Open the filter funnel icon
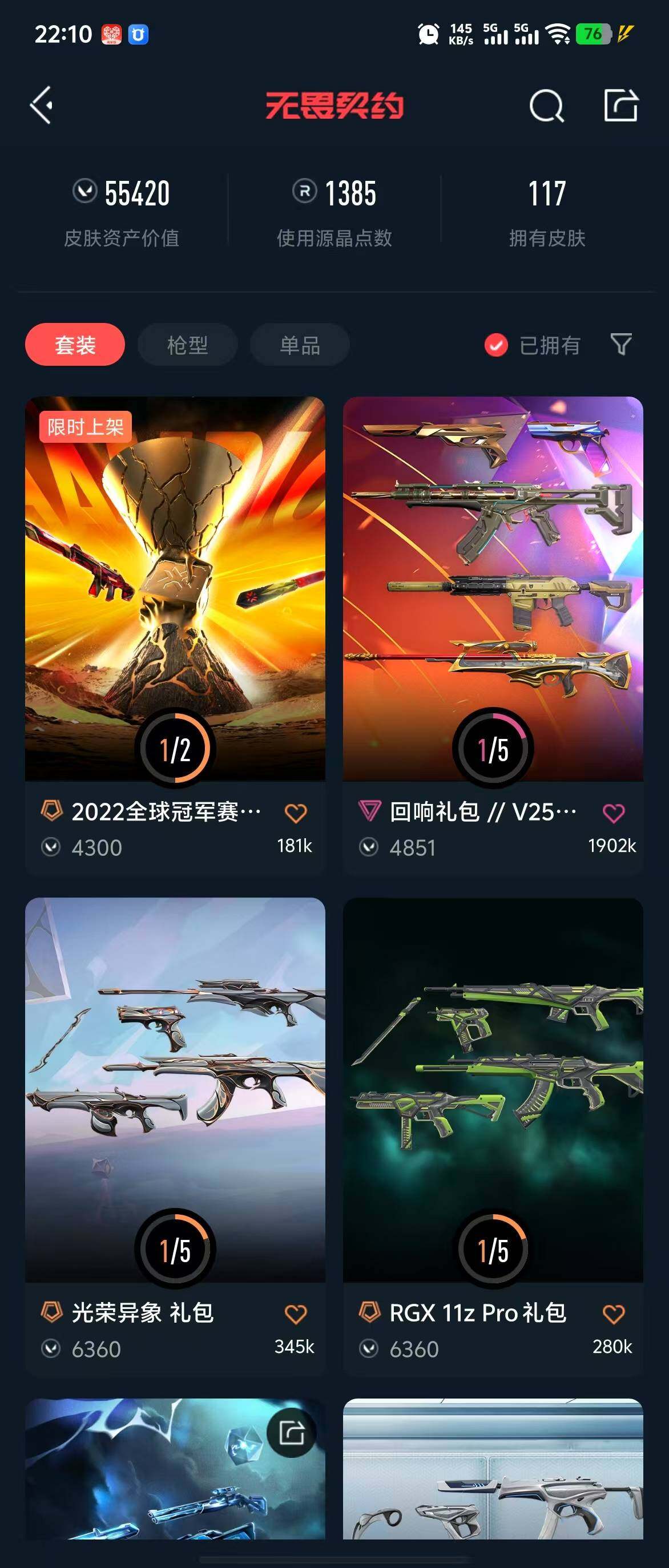 (x=621, y=344)
